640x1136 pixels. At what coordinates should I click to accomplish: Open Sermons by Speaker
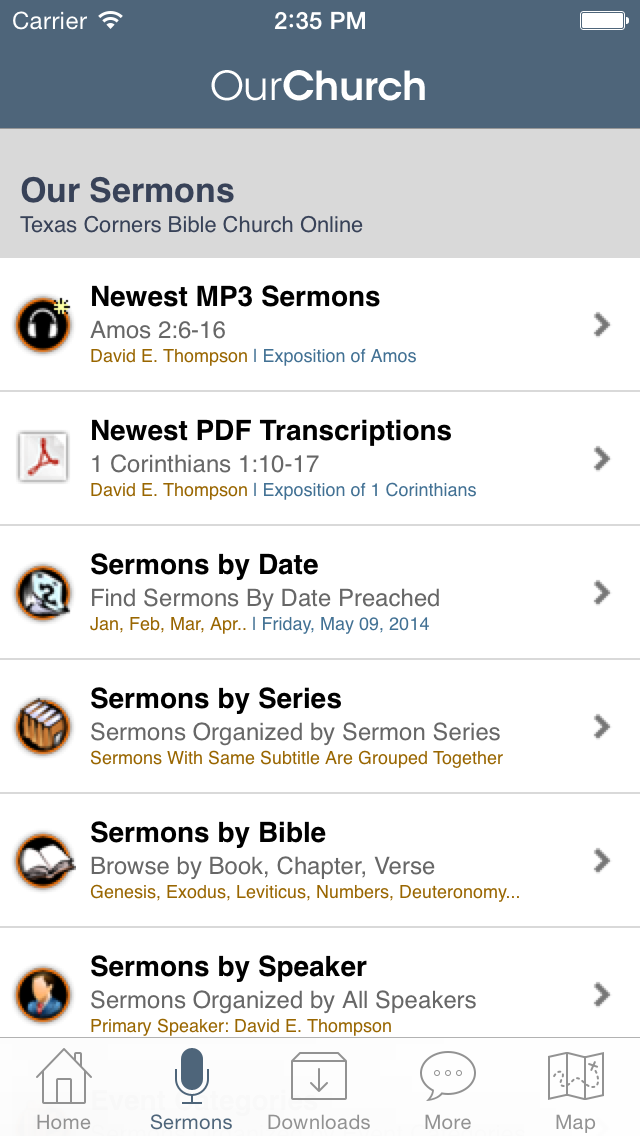tap(320, 984)
